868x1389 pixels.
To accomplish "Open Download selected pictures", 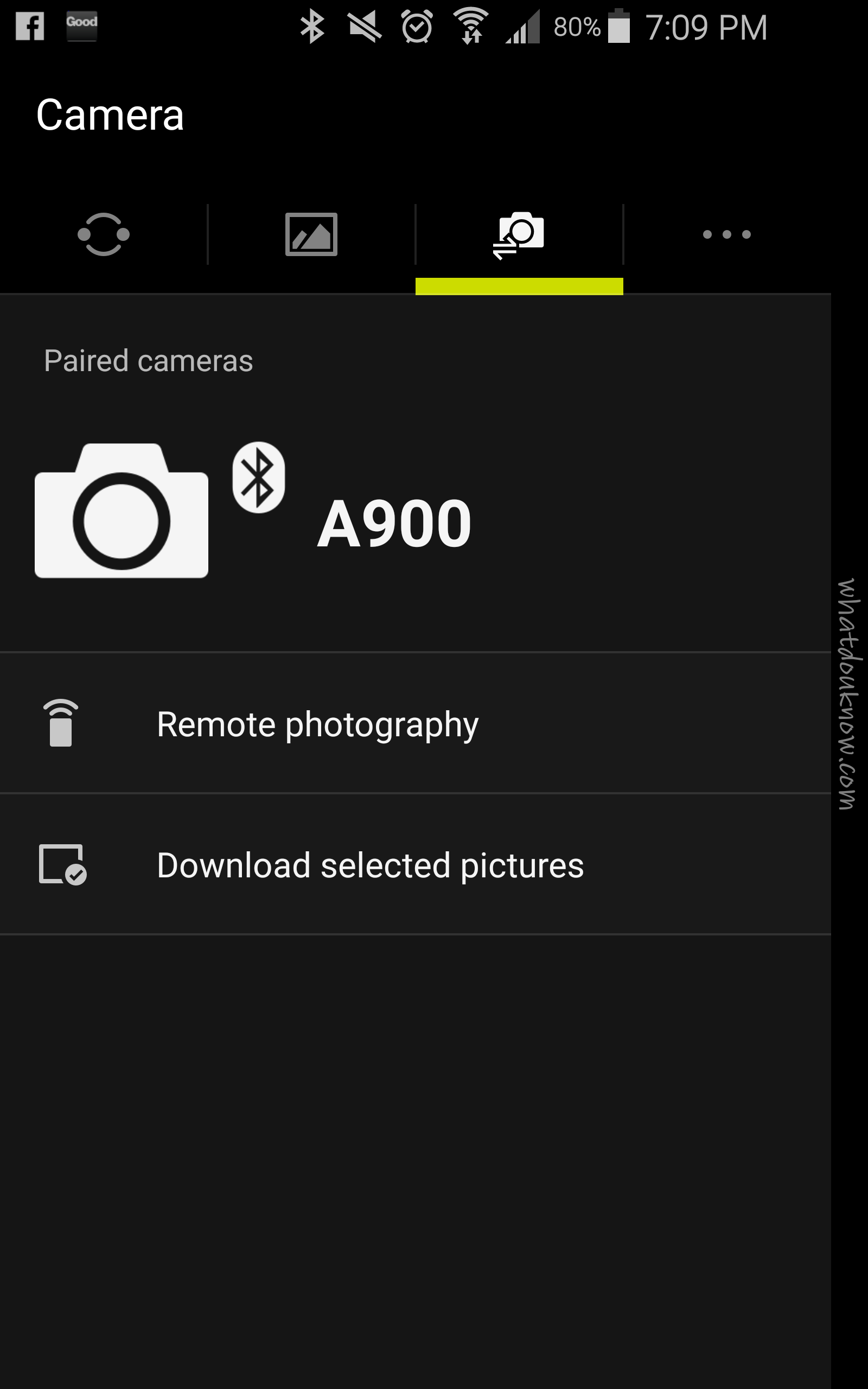I will pyautogui.click(x=371, y=865).
